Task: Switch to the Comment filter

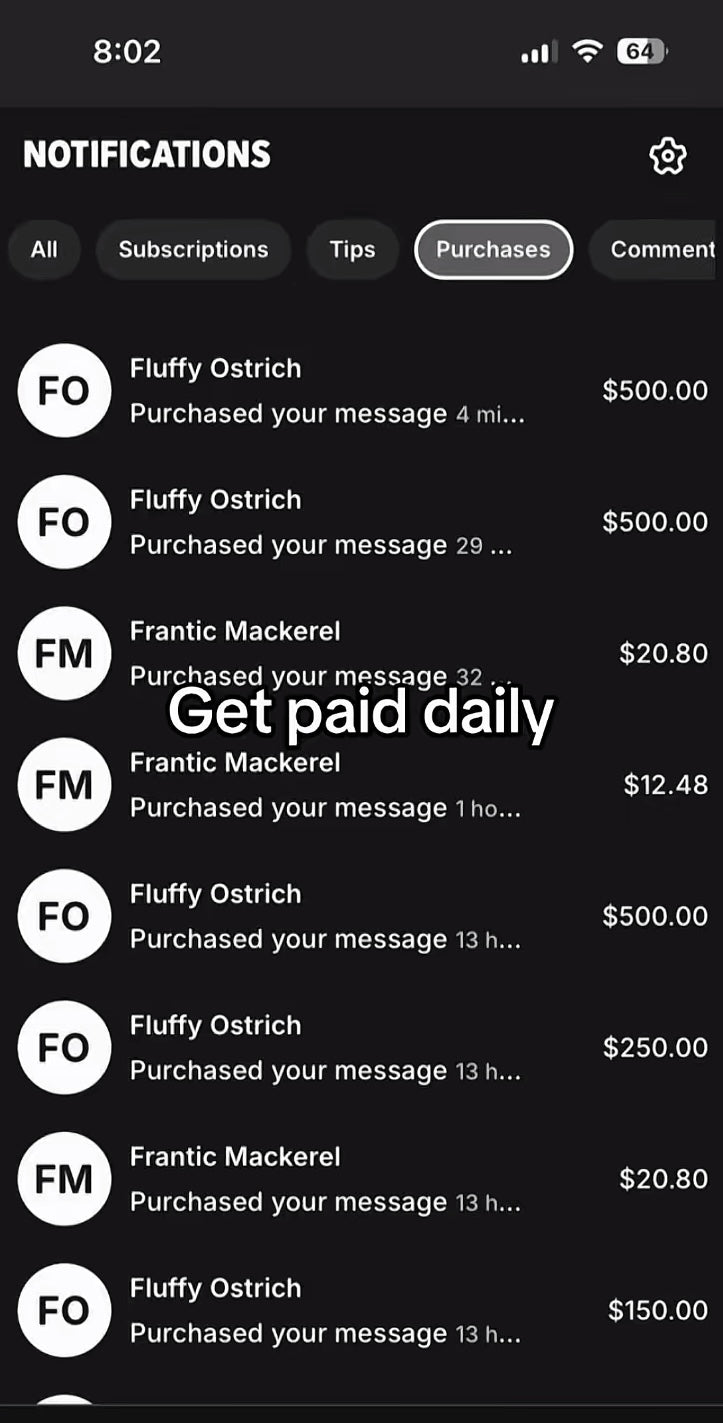Action: coord(661,249)
